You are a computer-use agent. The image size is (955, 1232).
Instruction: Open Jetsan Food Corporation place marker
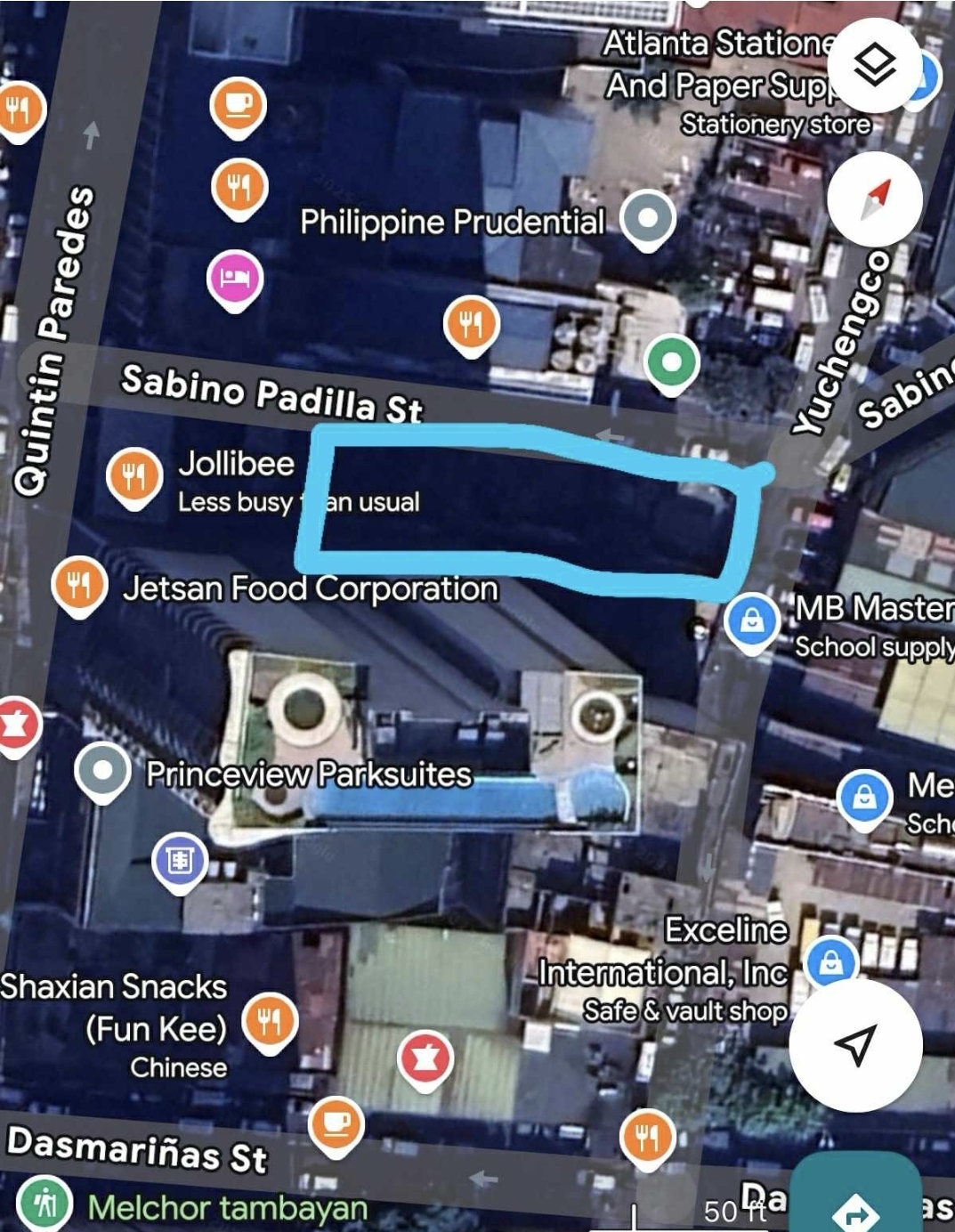tap(79, 585)
